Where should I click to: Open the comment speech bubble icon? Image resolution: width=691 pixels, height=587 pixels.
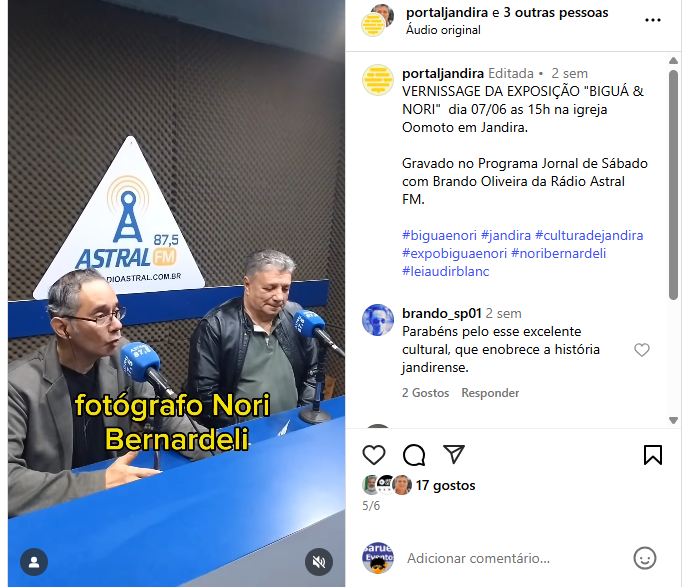pos(413,455)
